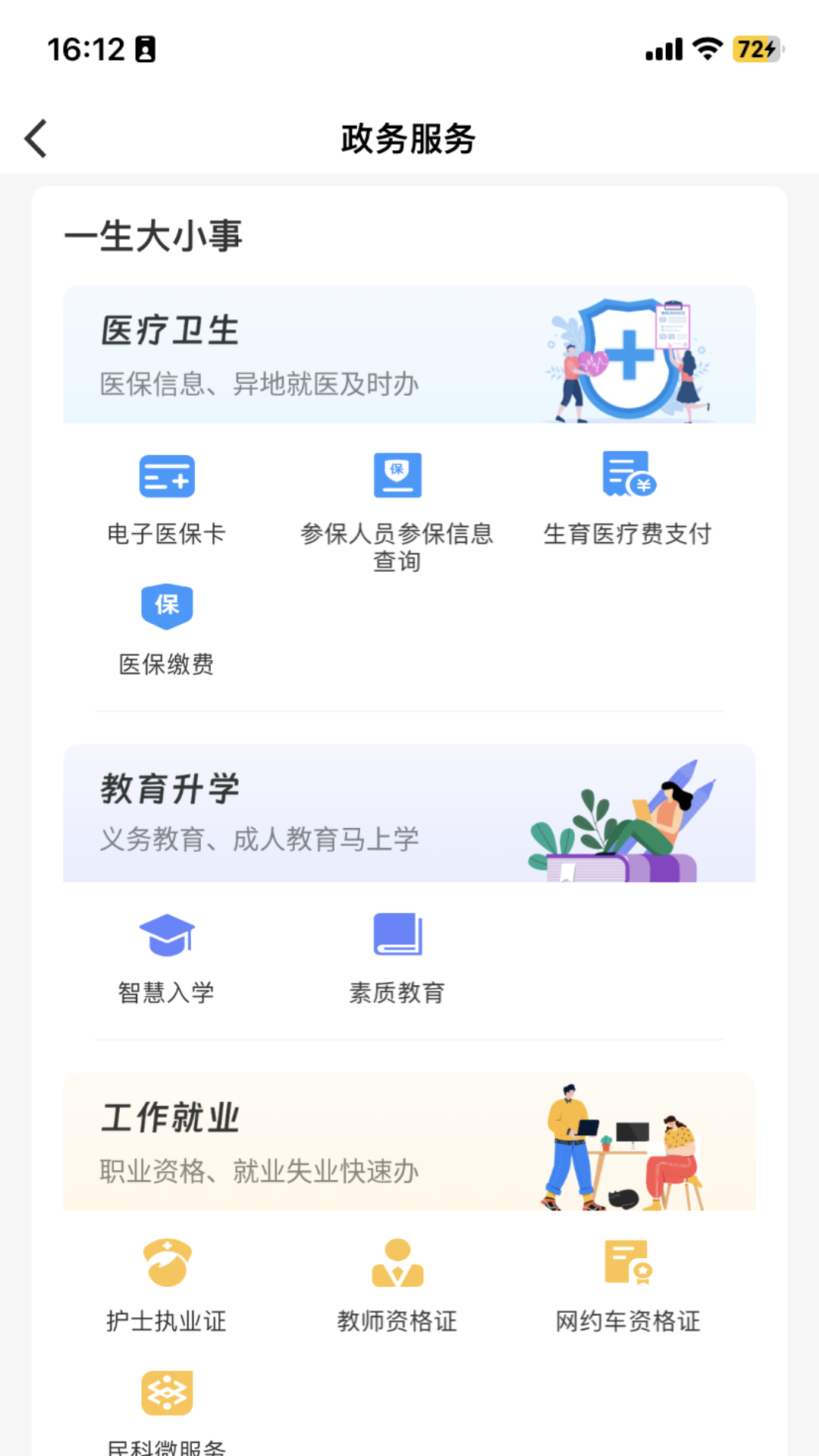This screenshot has height=1456, width=819.
Task: Go back with the left arrow
Action: pyautogui.click(x=34, y=139)
